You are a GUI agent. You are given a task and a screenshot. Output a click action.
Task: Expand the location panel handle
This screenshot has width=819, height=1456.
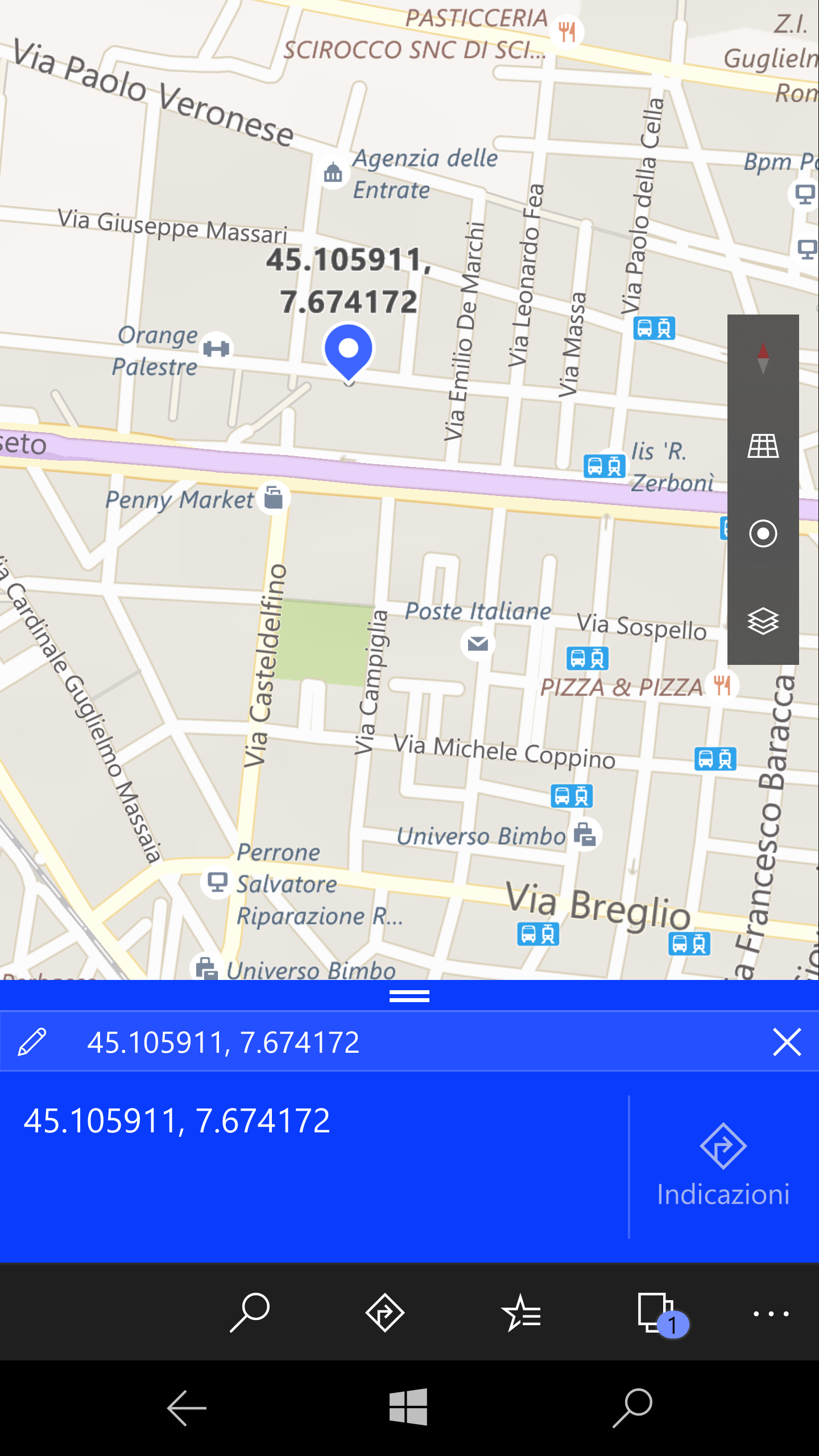pyautogui.click(x=409, y=995)
